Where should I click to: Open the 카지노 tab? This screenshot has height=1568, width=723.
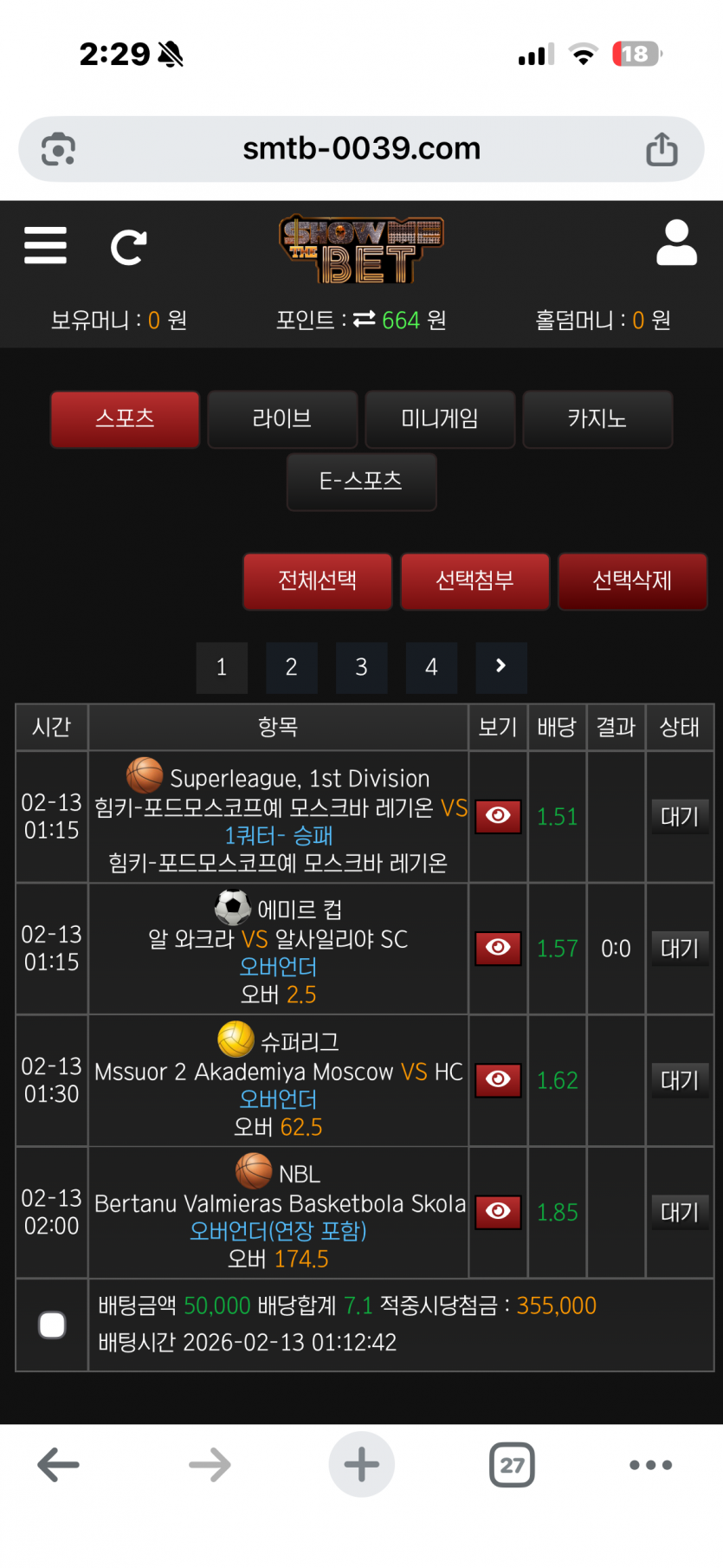click(597, 419)
